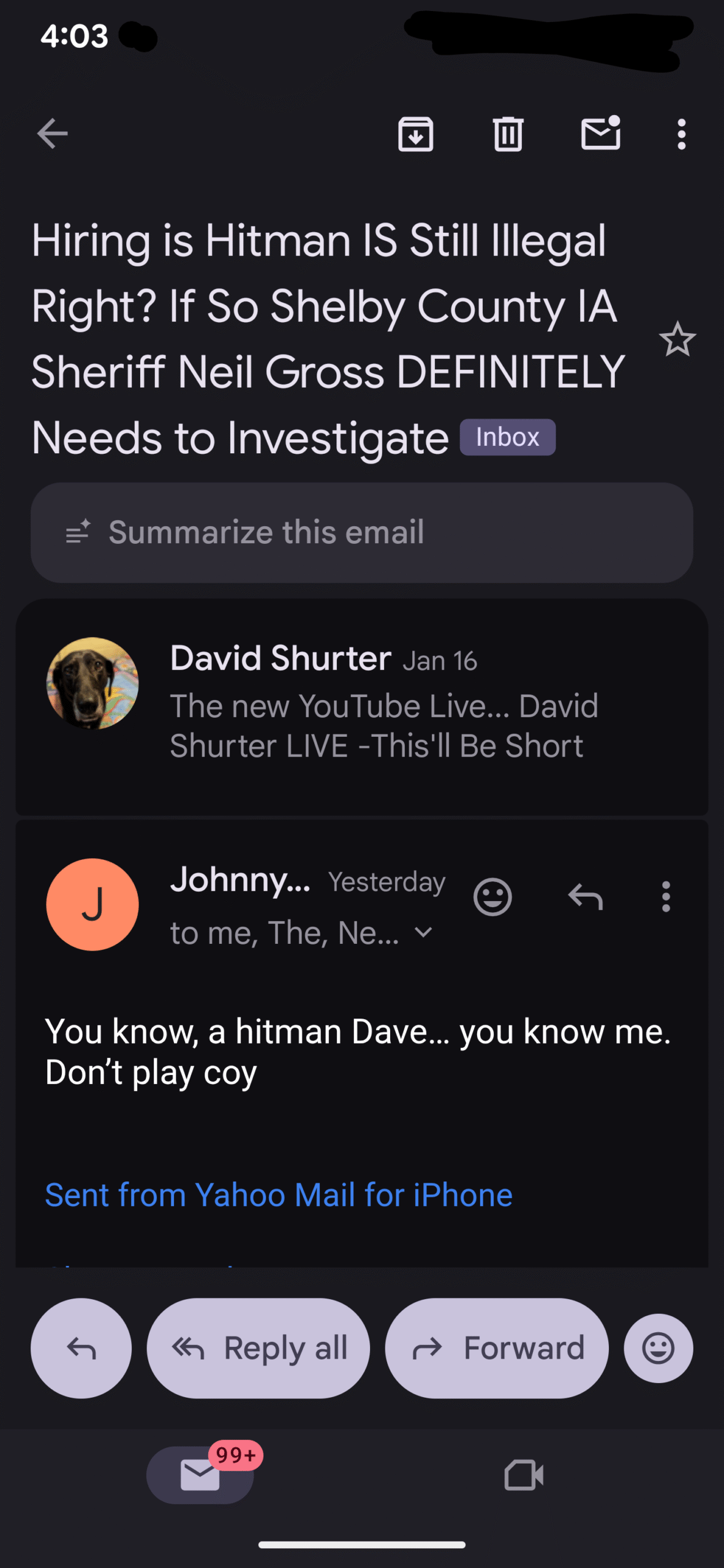Expand recipient details for Johnny's message
Image resolution: width=724 pixels, height=1568 pixels.
coord(424,933)
